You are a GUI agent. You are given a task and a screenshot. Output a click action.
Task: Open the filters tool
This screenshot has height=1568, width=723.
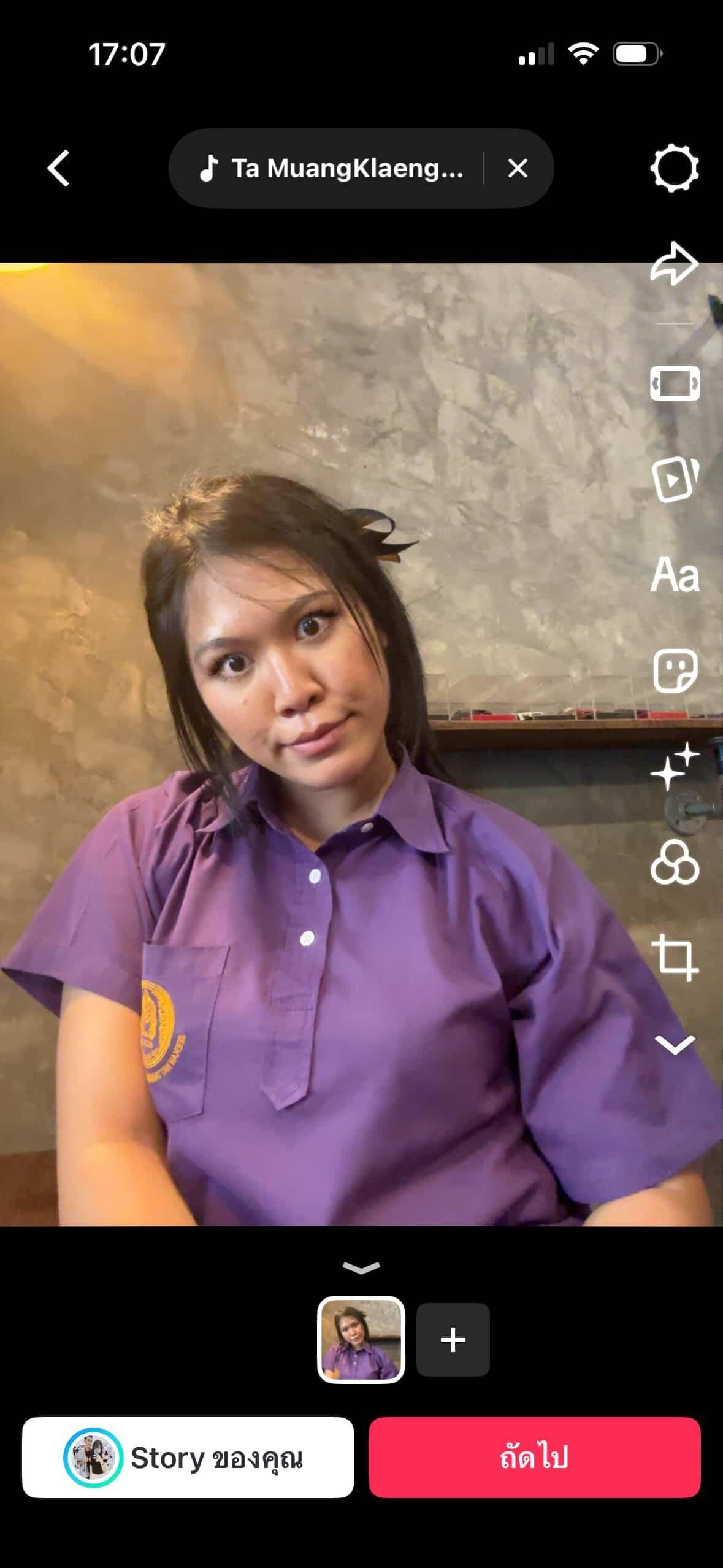tap(675, 863)
